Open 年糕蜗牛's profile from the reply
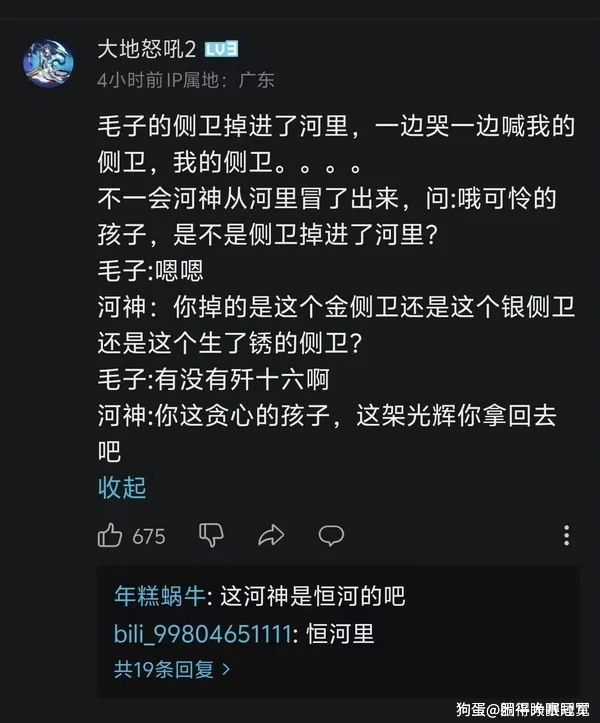The image size is (600, 723). tap(160, 597)
